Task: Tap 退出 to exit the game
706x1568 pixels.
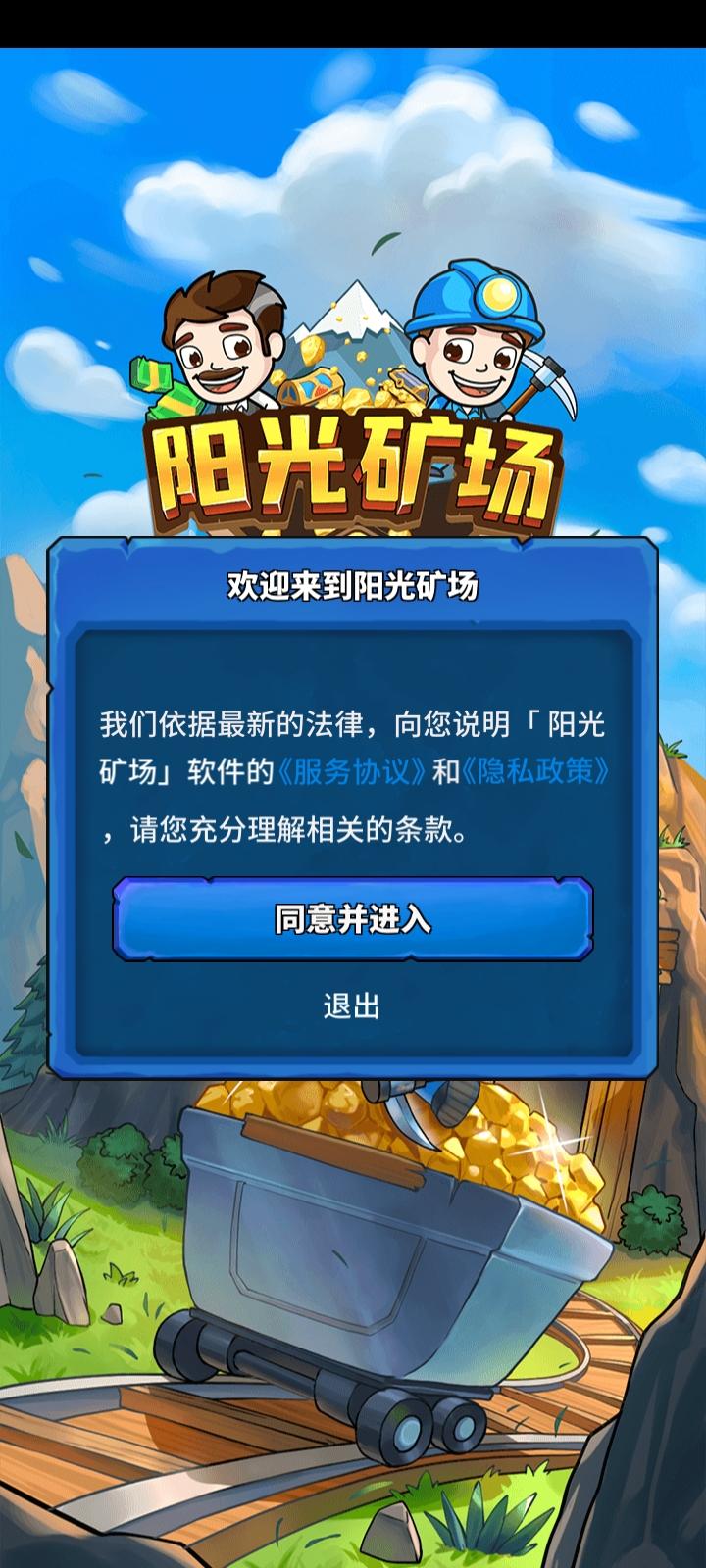Action: pos(352,1005)
